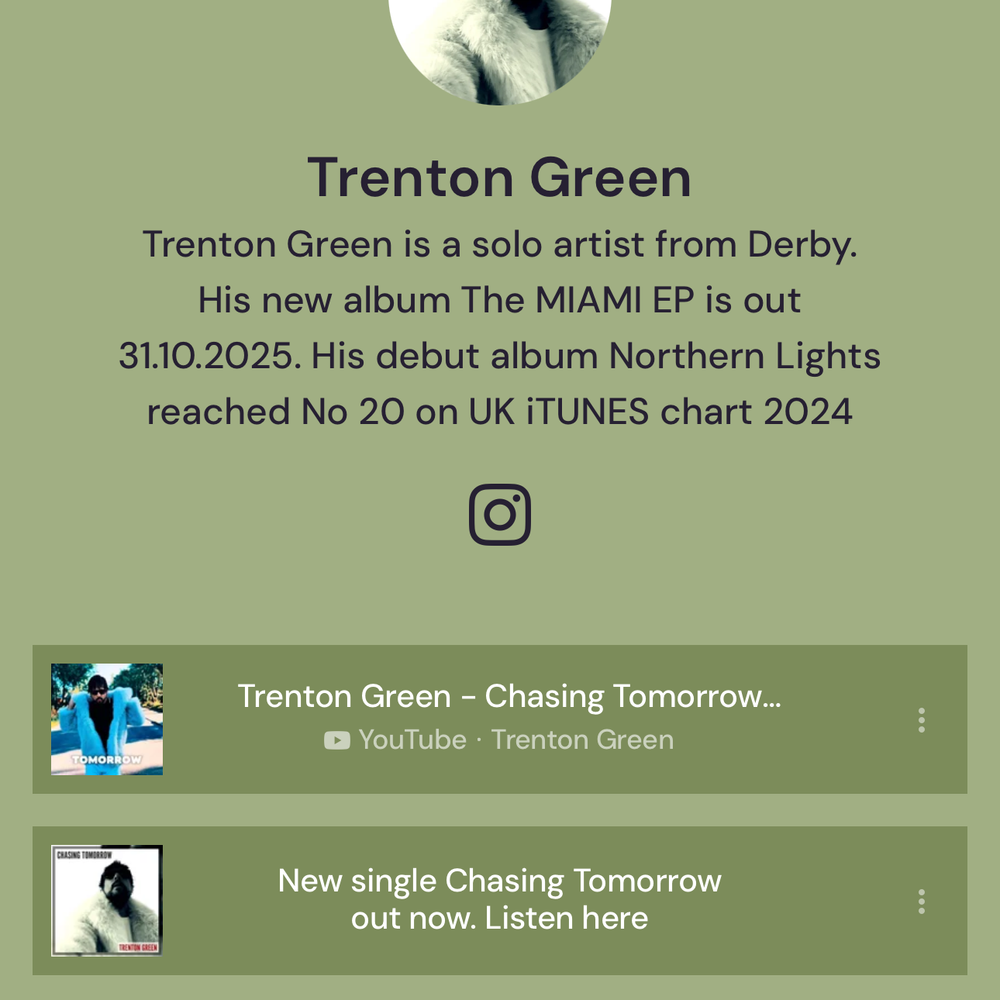This screenshot has width=1000, height=1000.
Task: Open options for the YouTube link card
Action: point(921,720)
